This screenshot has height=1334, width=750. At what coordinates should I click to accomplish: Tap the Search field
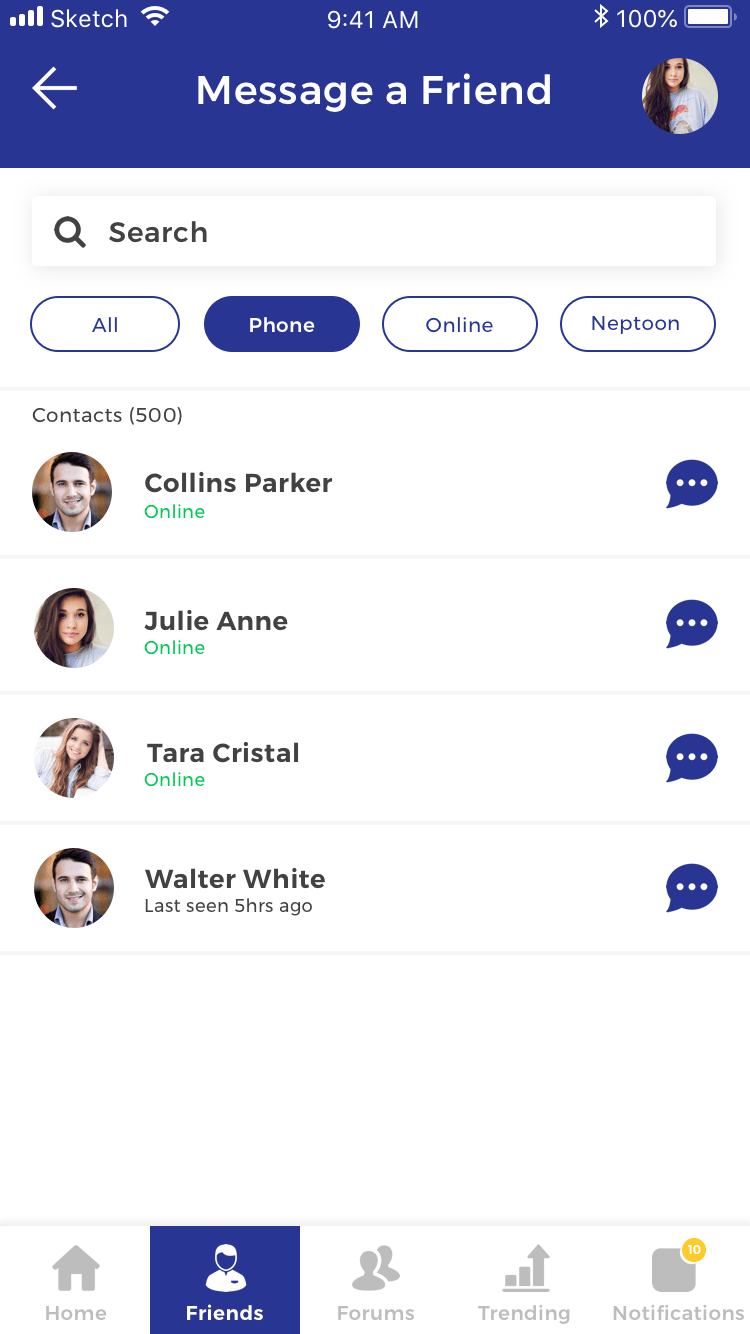coord(374,232)
